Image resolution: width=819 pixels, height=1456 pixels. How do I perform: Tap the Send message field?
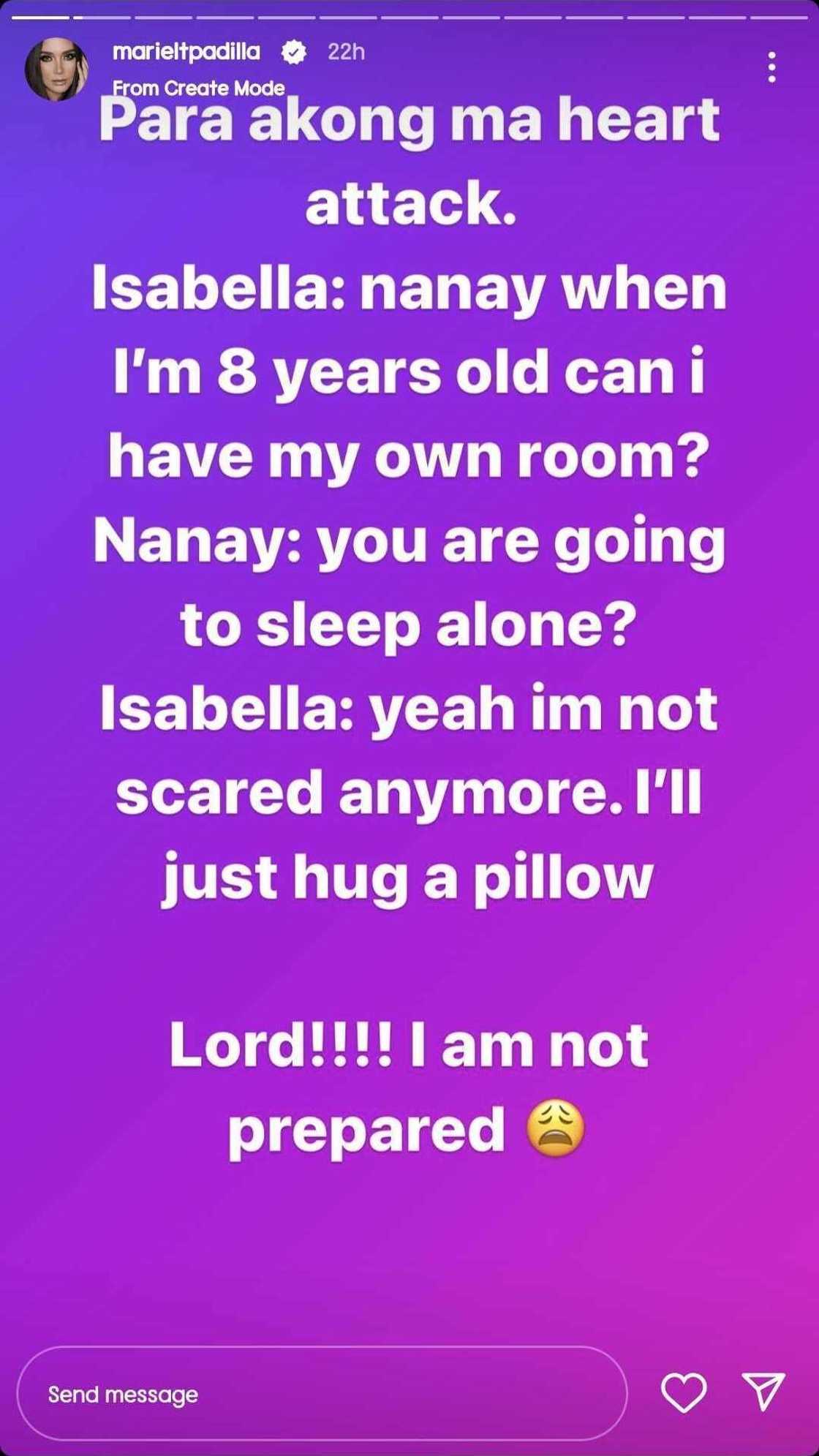pos(322,1394)
